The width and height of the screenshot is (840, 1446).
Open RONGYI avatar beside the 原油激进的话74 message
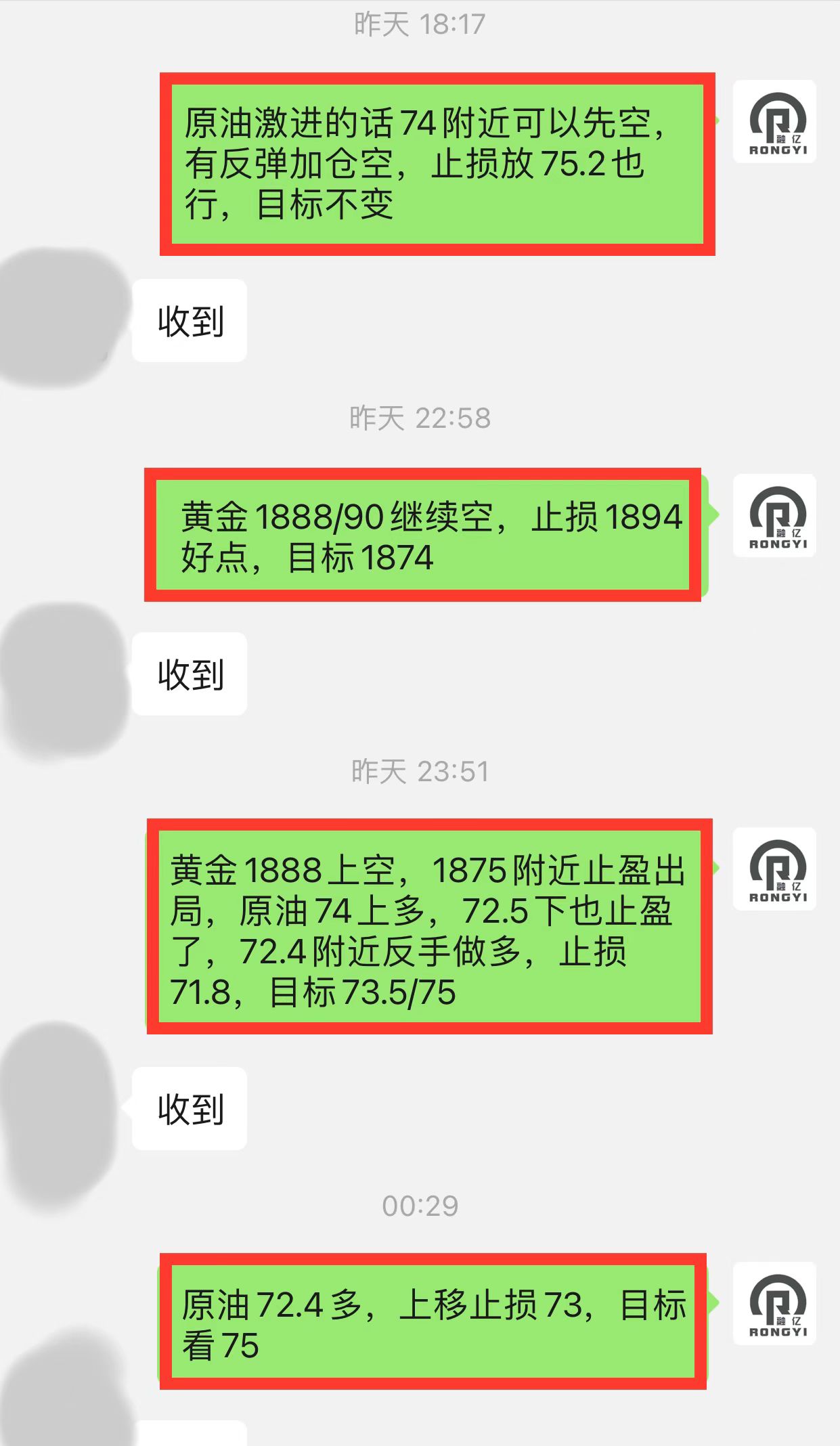point(774,122)
